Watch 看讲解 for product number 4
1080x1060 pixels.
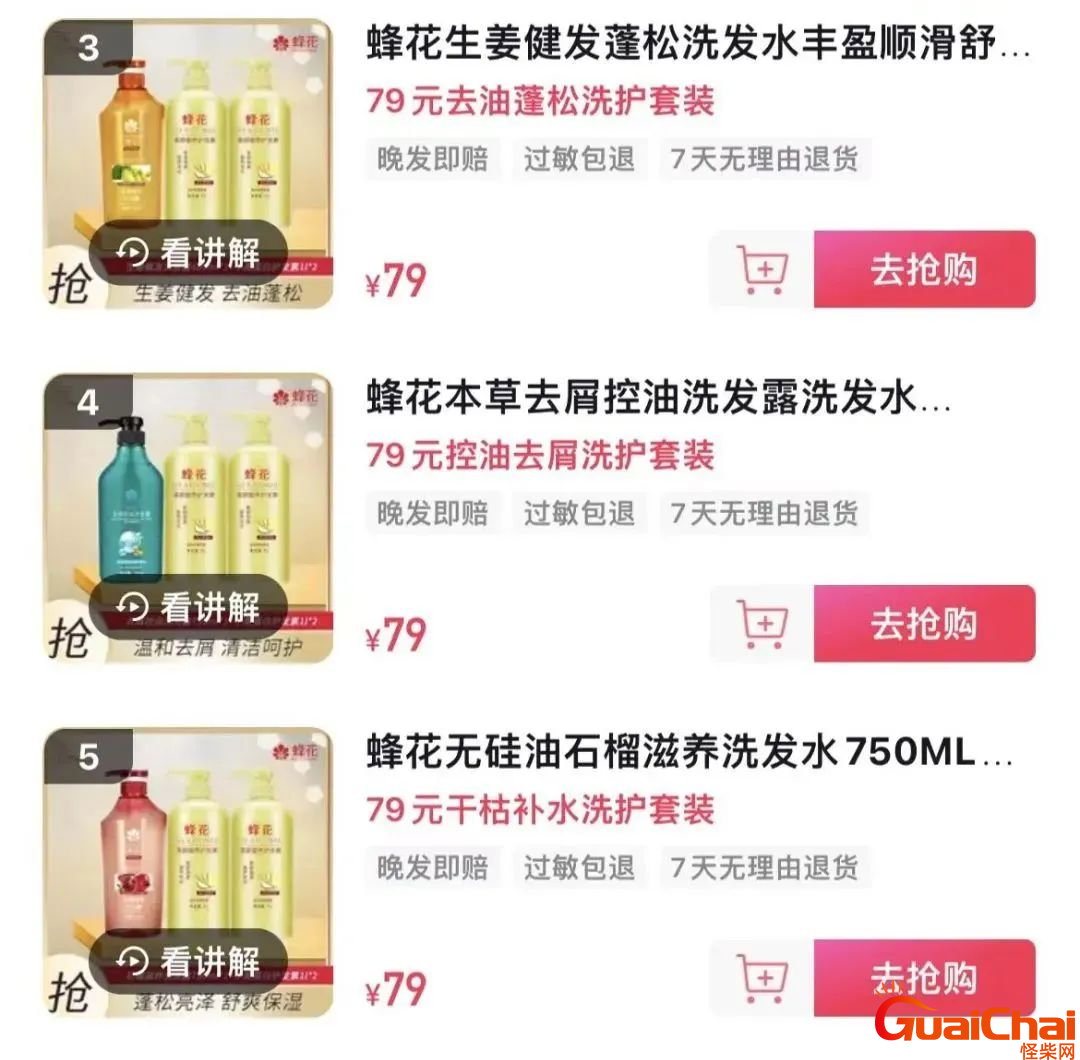[188, 606]
